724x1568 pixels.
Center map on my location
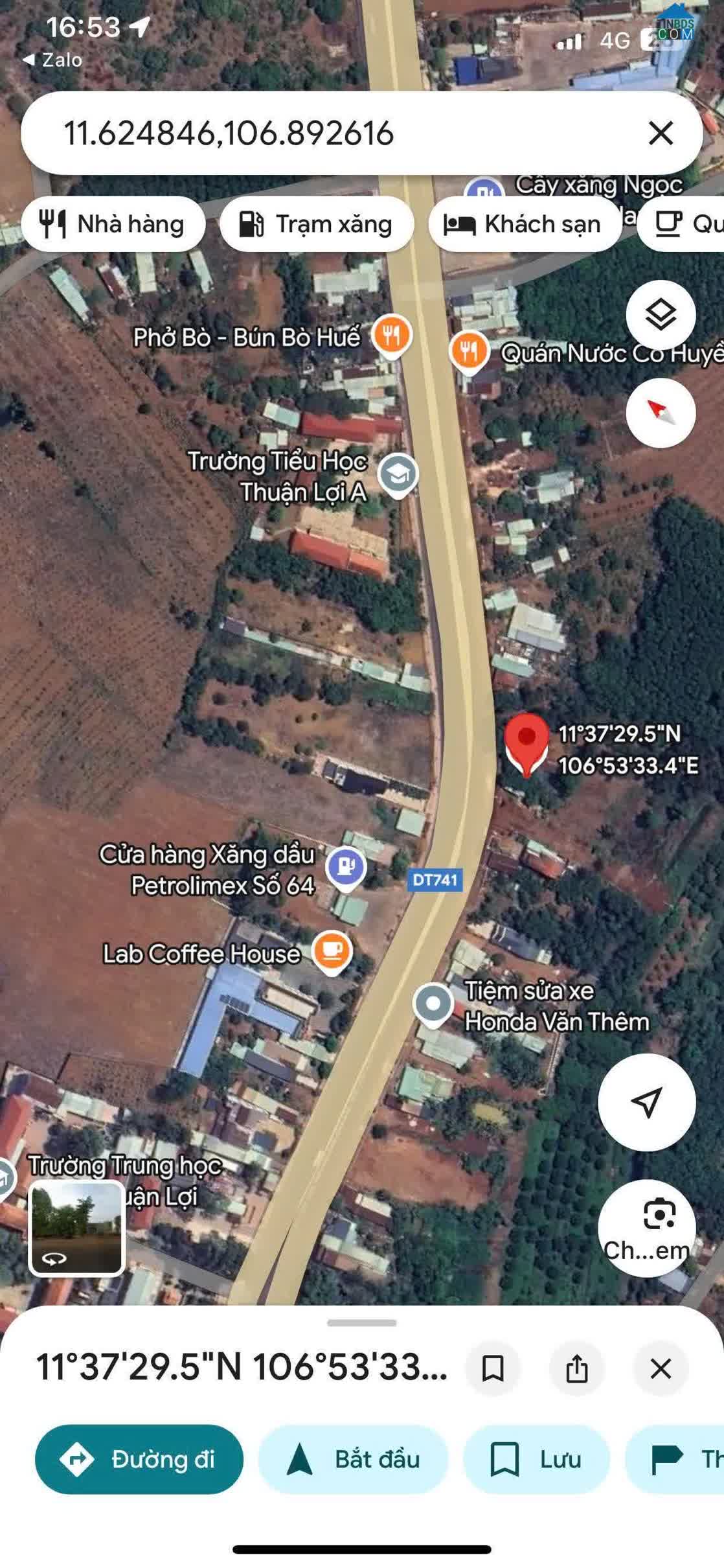point(646,1102)
